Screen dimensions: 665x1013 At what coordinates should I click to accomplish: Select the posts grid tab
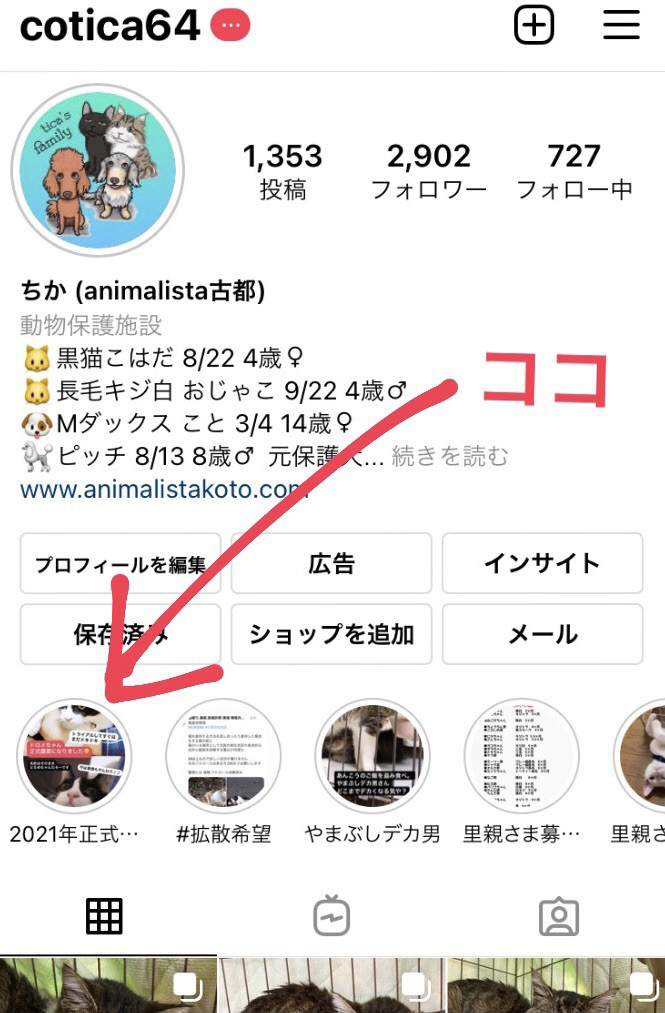(104, 915)
